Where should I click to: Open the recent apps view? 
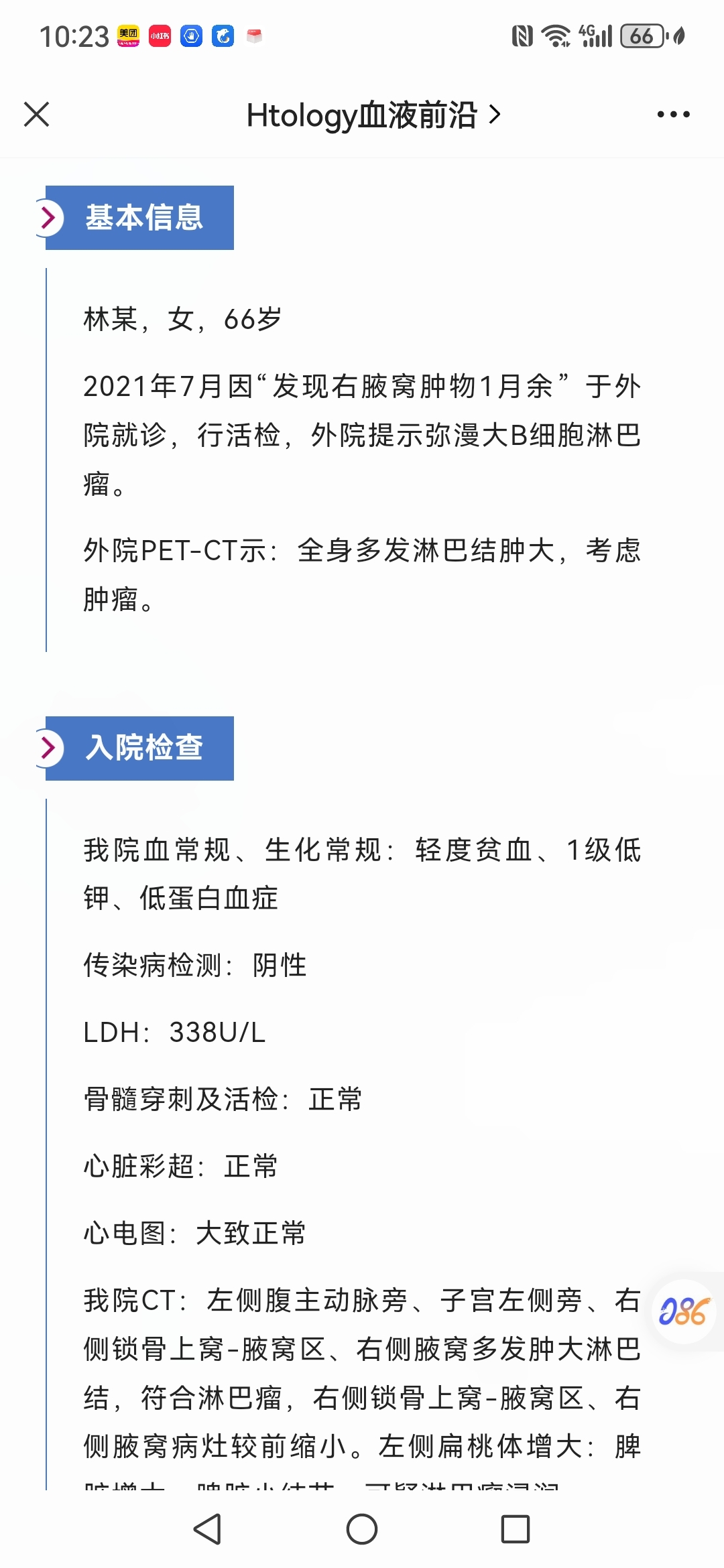516,1529
